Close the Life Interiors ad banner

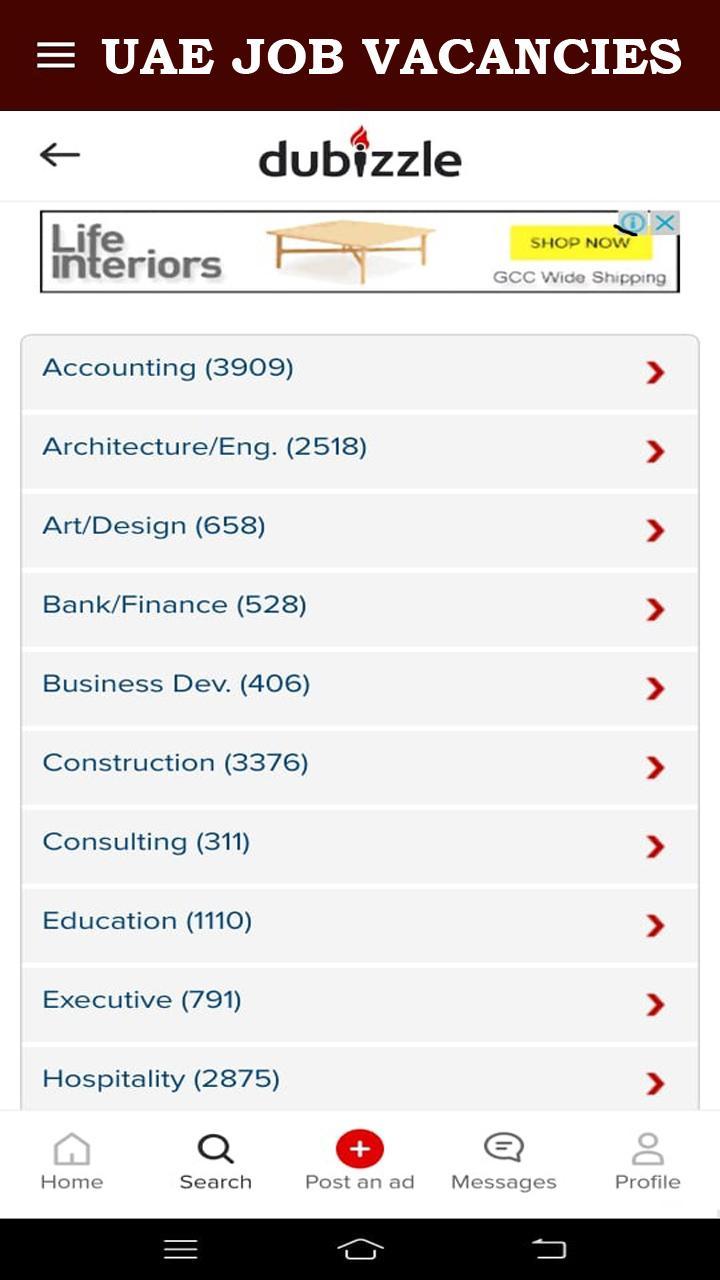point(665,222)
